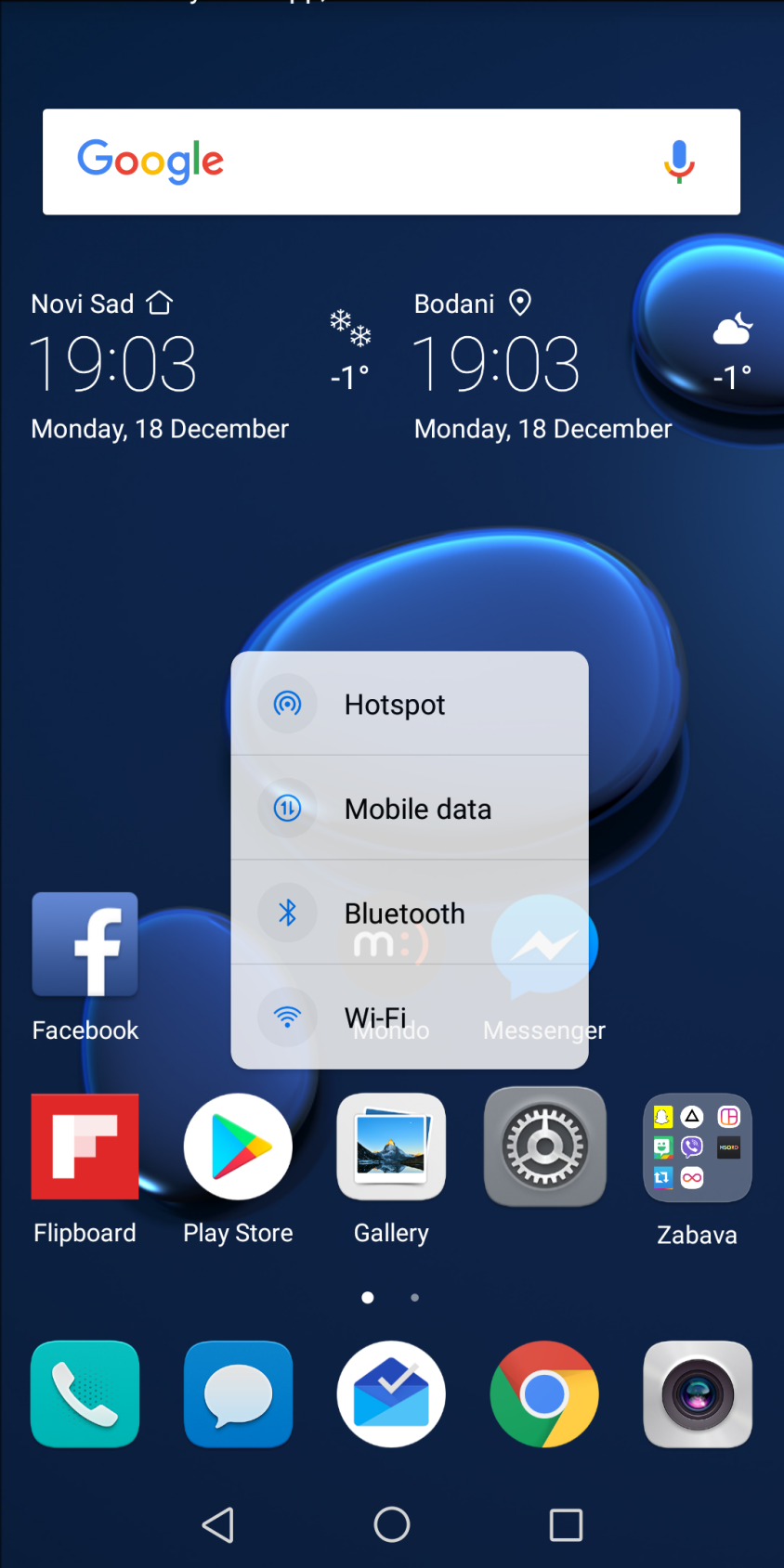
Task: Open the Messages app in the dock
Action: 238,1393
